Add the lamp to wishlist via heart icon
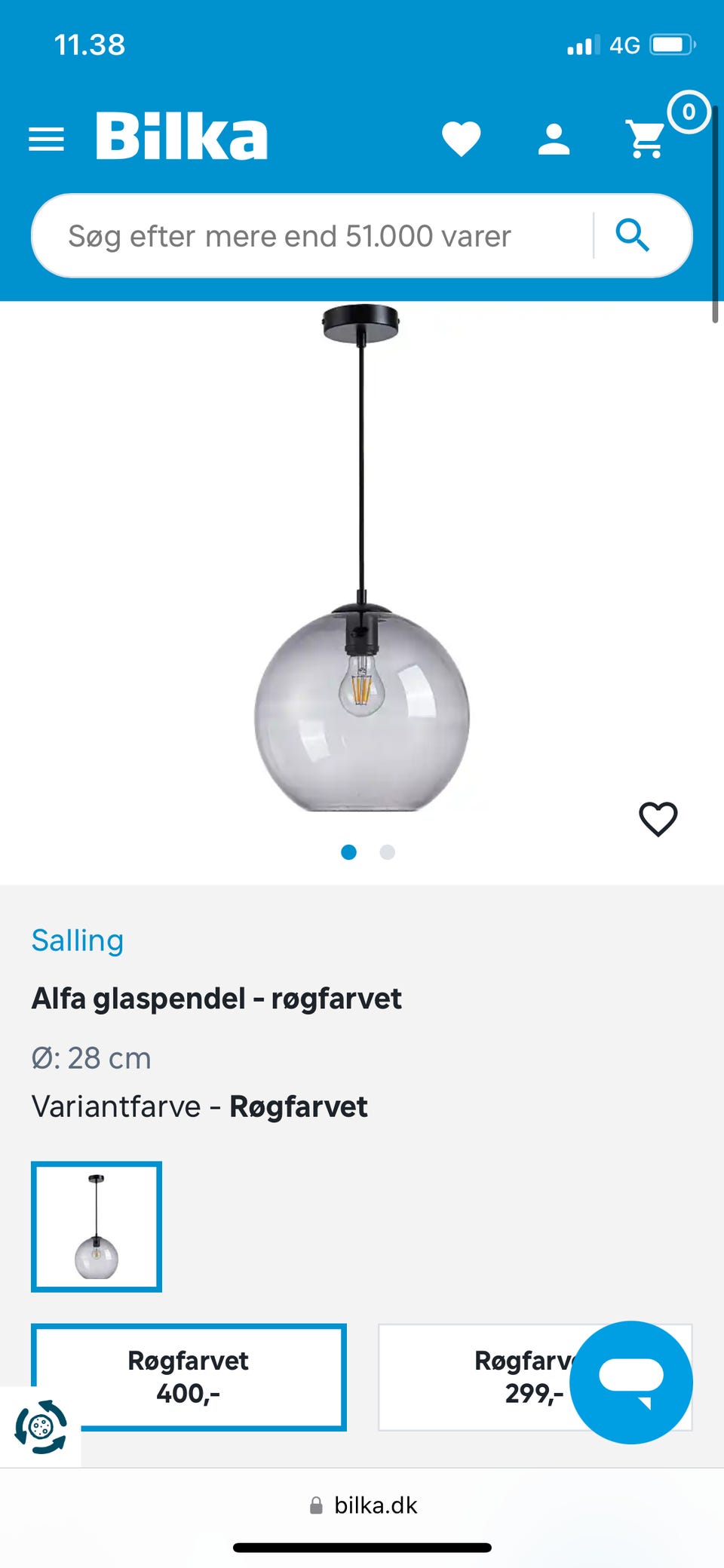724x1568 pixels. pyautogui.click(x=658, y=818)
